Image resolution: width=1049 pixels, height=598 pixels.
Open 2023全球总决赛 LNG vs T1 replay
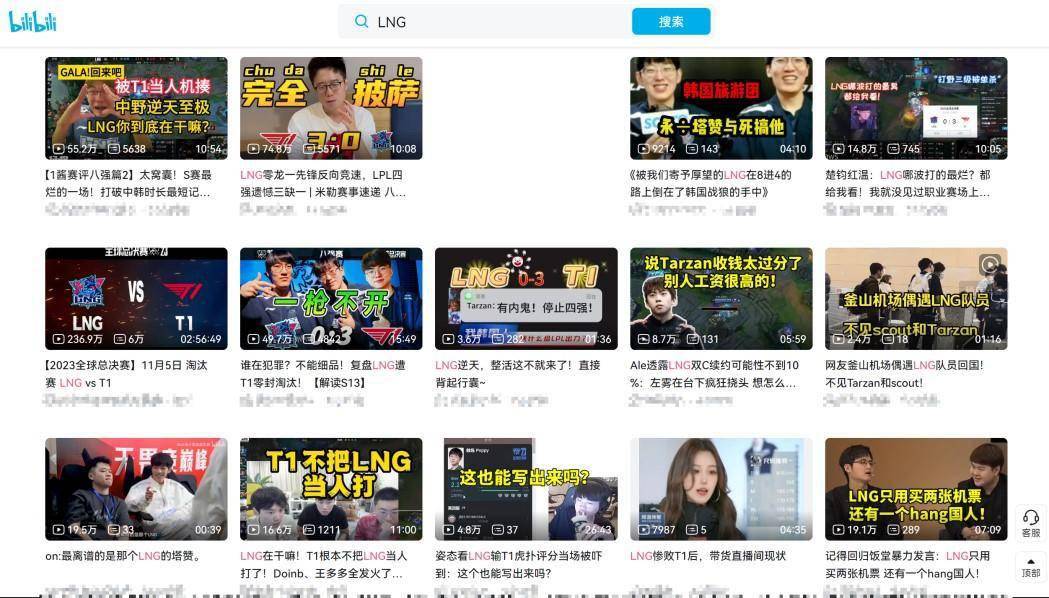[x=136, y=298]
